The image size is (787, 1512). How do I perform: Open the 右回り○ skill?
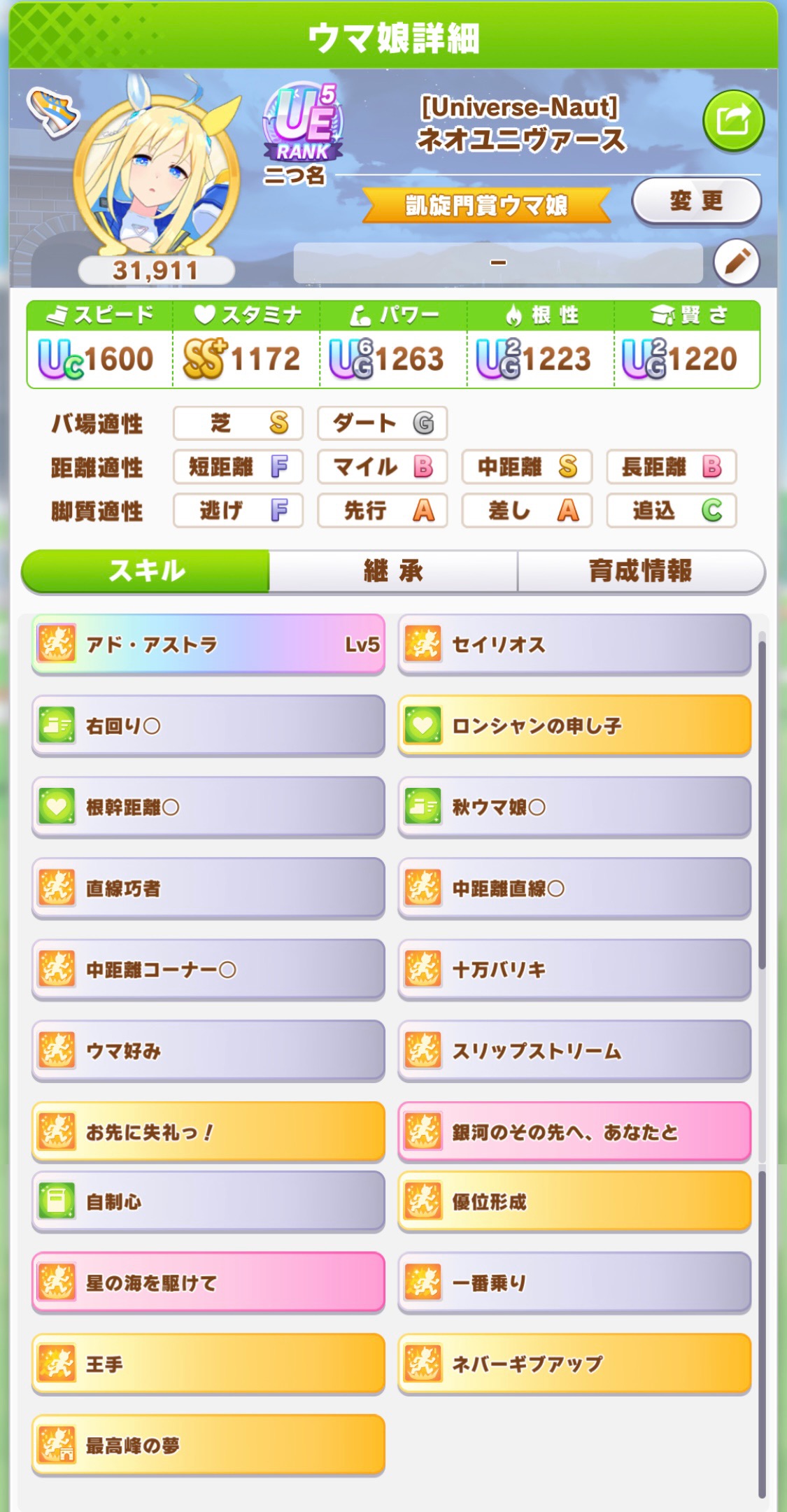(x=208, y=726)
